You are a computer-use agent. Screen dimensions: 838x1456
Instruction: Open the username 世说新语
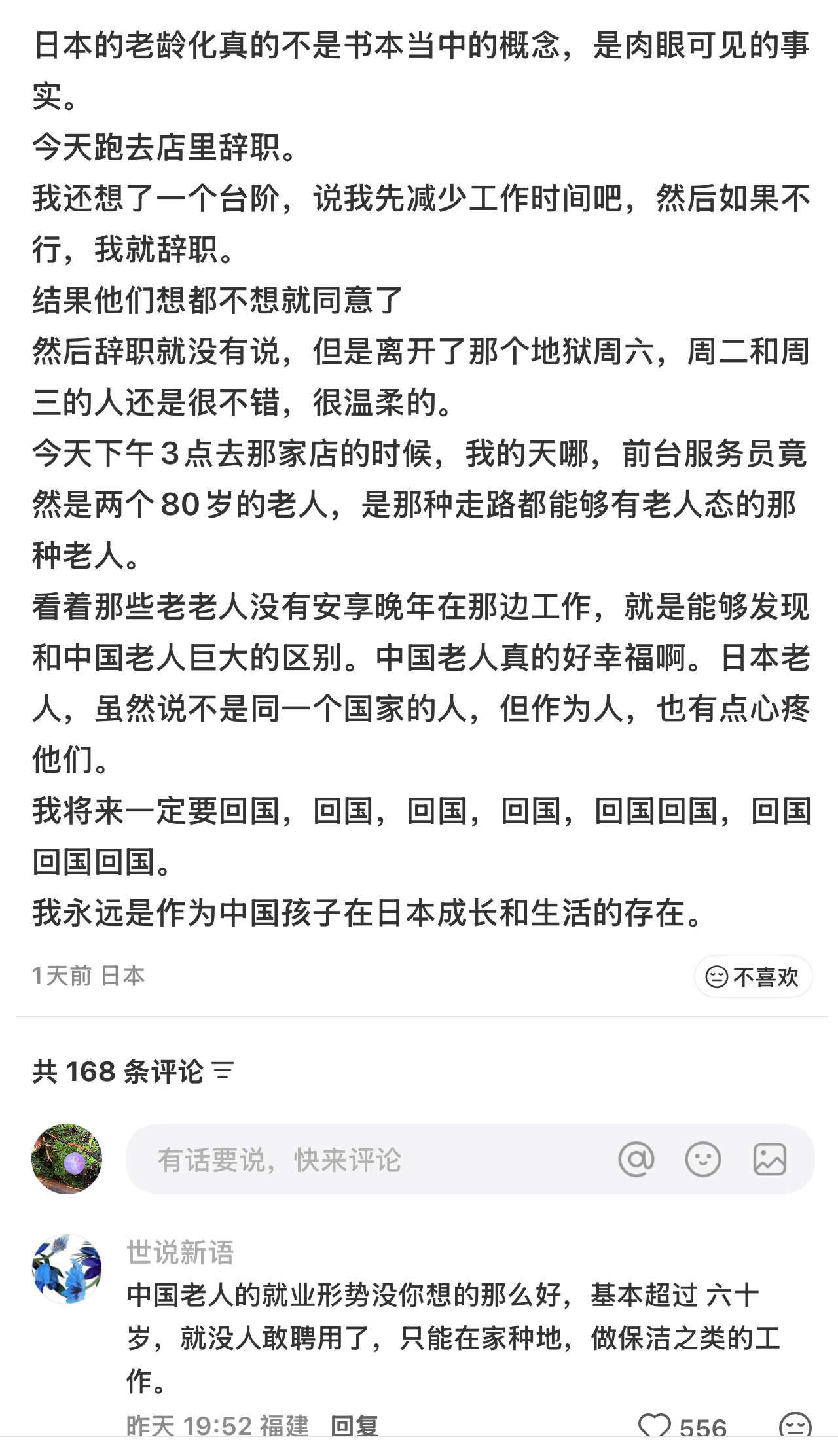[x=180, y=1252]
